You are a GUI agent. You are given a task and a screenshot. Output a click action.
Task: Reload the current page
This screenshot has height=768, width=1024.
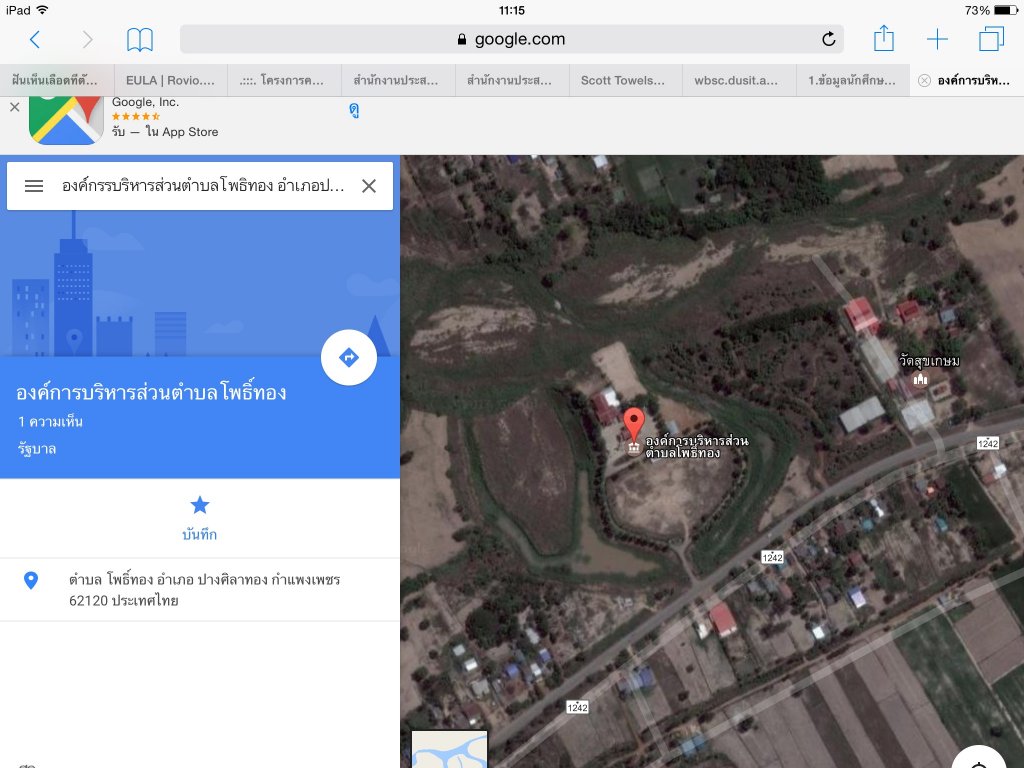coord(828,40)
